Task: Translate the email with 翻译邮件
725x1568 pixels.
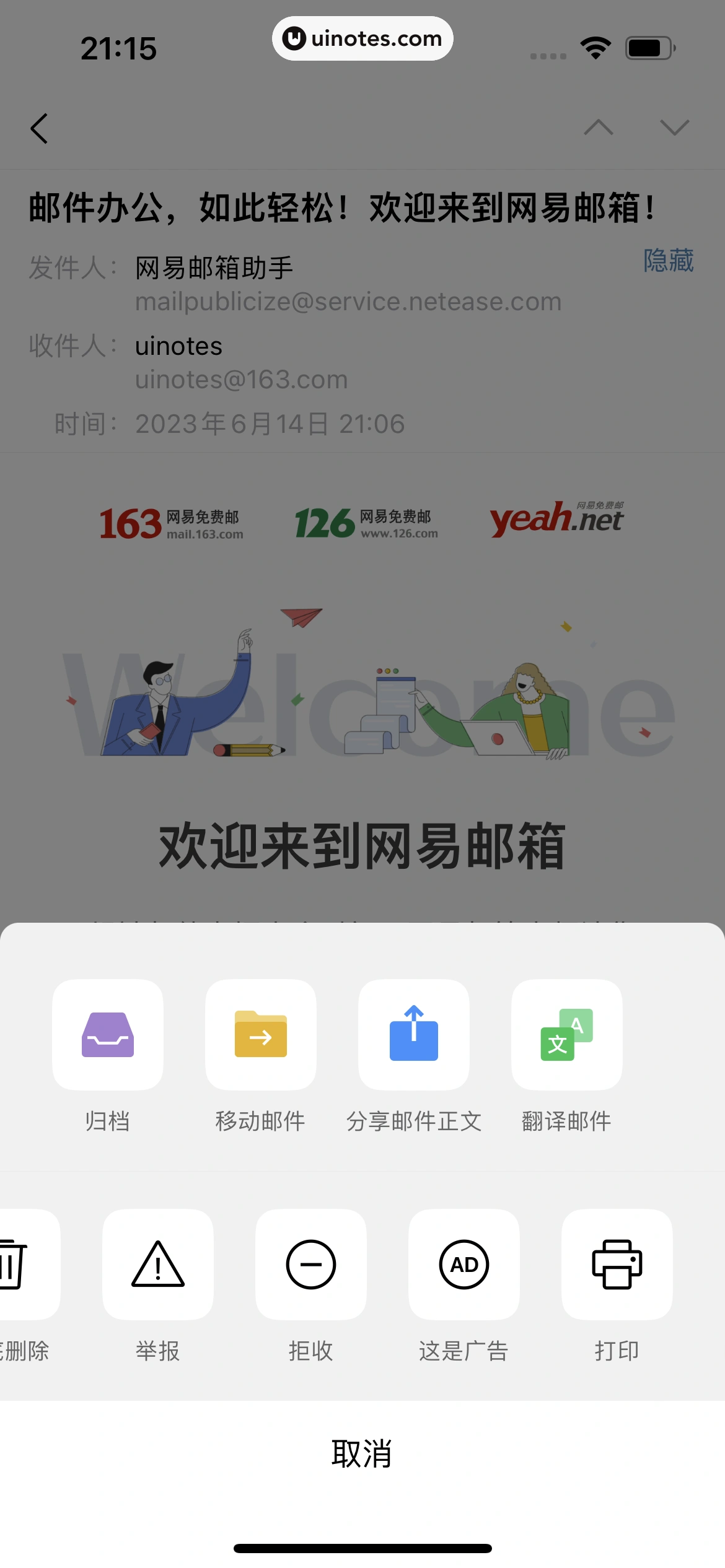Action: click(566, 1035)
